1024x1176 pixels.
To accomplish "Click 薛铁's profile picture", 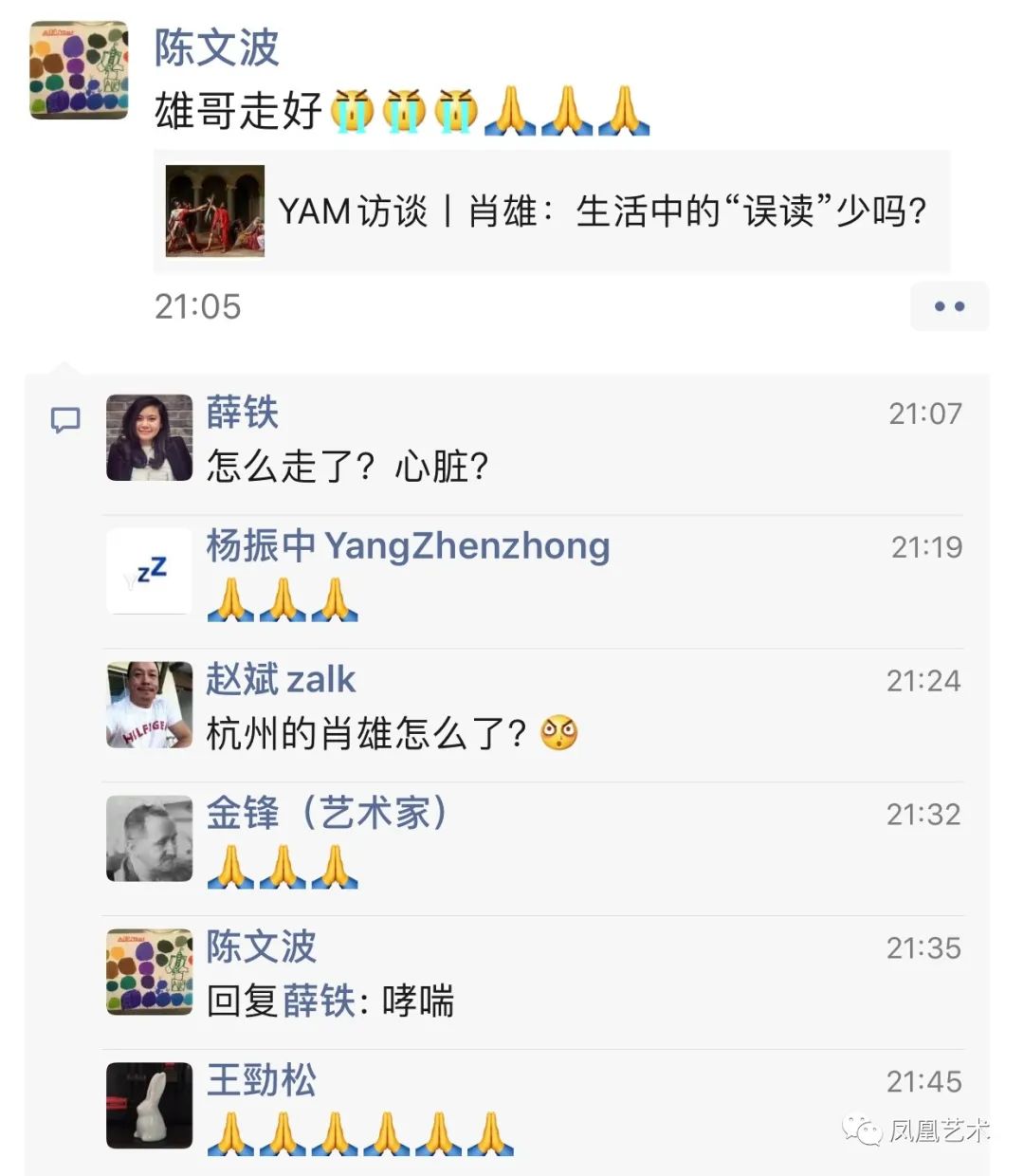I will pos(149,436).
